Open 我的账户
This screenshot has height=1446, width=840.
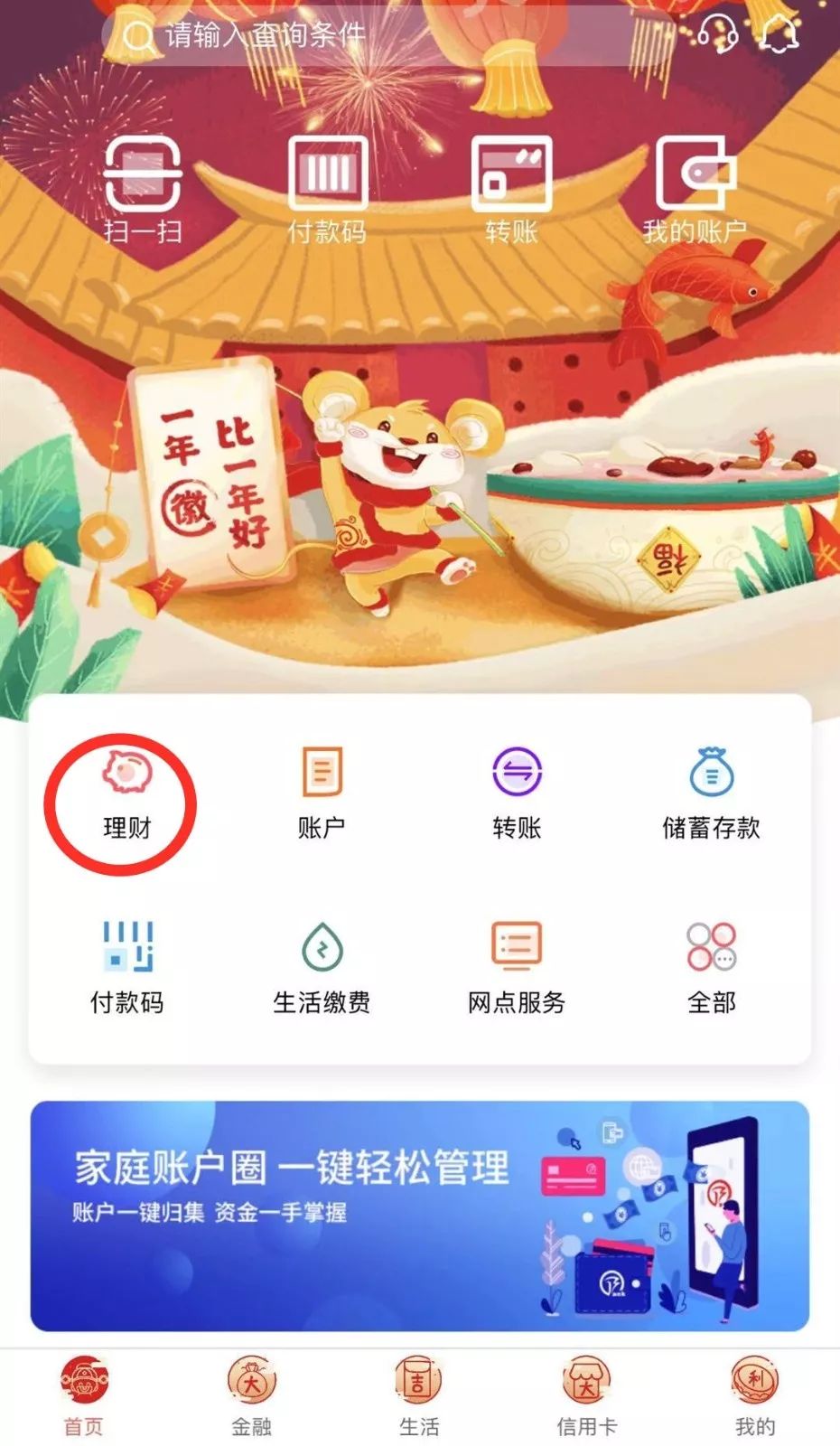(695, 190)
